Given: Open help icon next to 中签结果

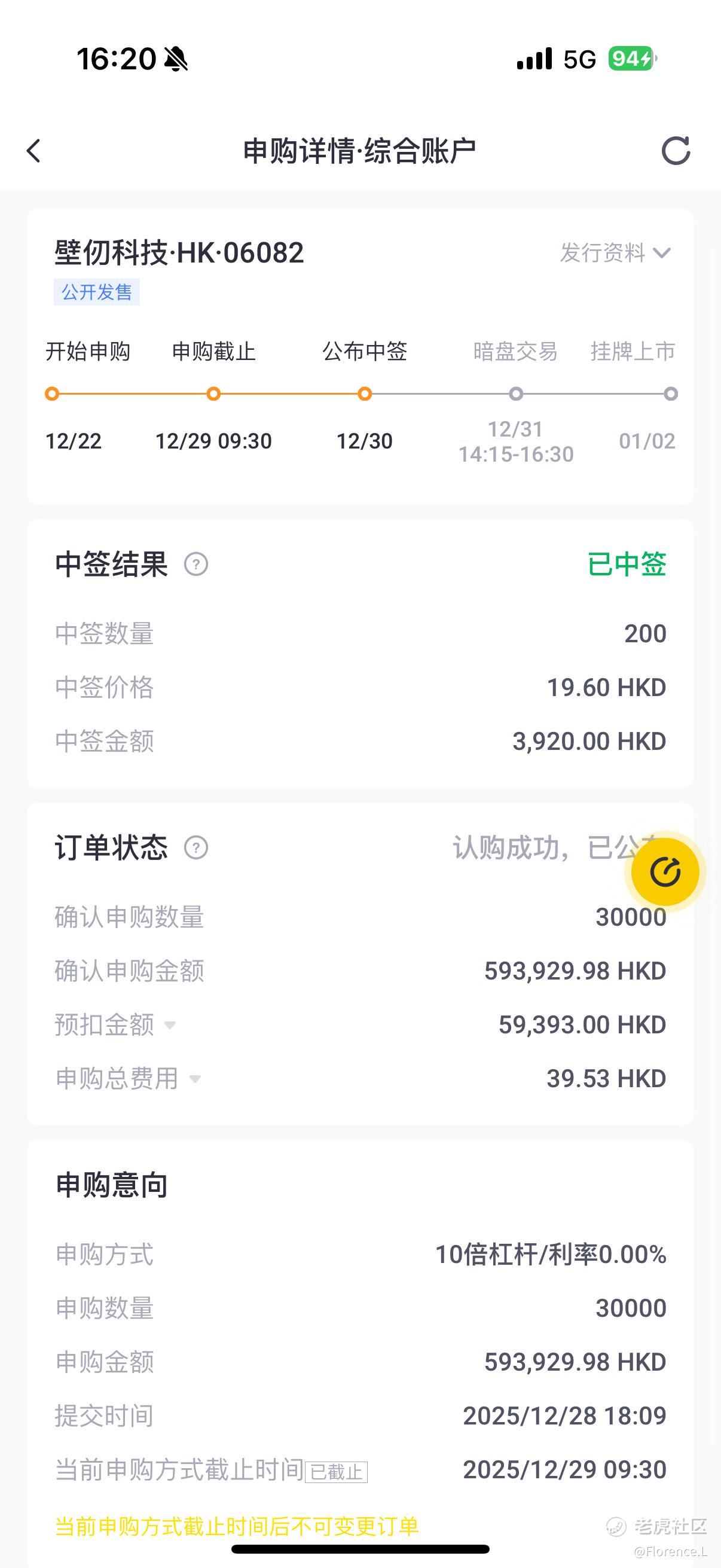Looking at the screenshot, I should (x=196, y=565).
